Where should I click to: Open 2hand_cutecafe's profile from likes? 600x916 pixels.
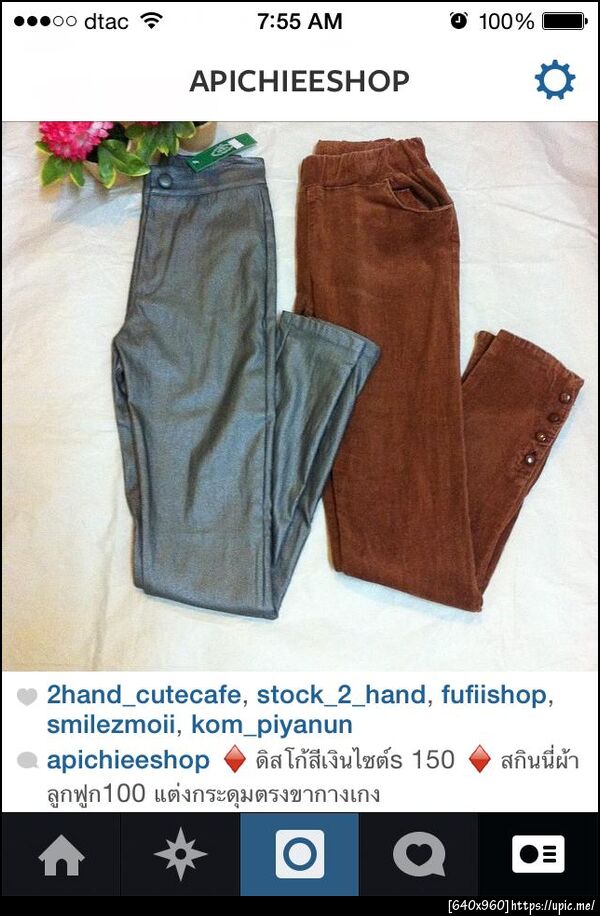pyautogui.click(x=143, y=695)
